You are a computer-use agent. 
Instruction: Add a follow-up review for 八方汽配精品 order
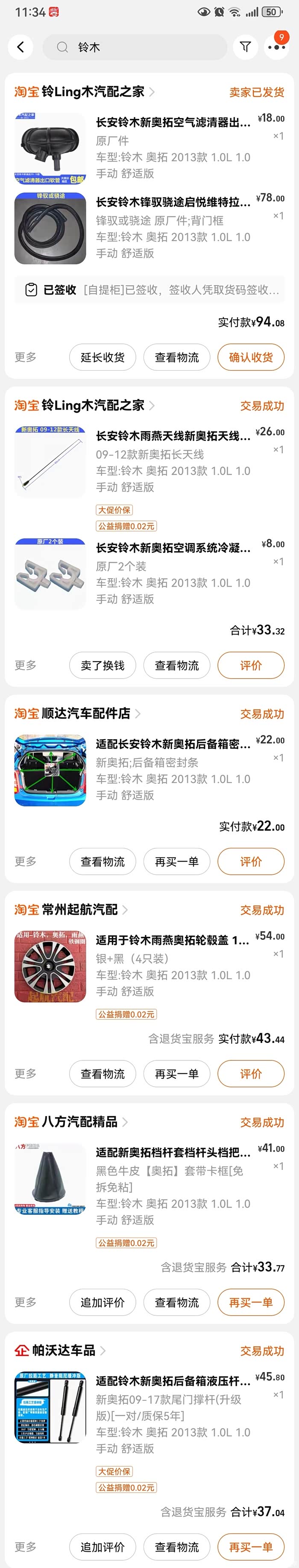click(102, 1302)
